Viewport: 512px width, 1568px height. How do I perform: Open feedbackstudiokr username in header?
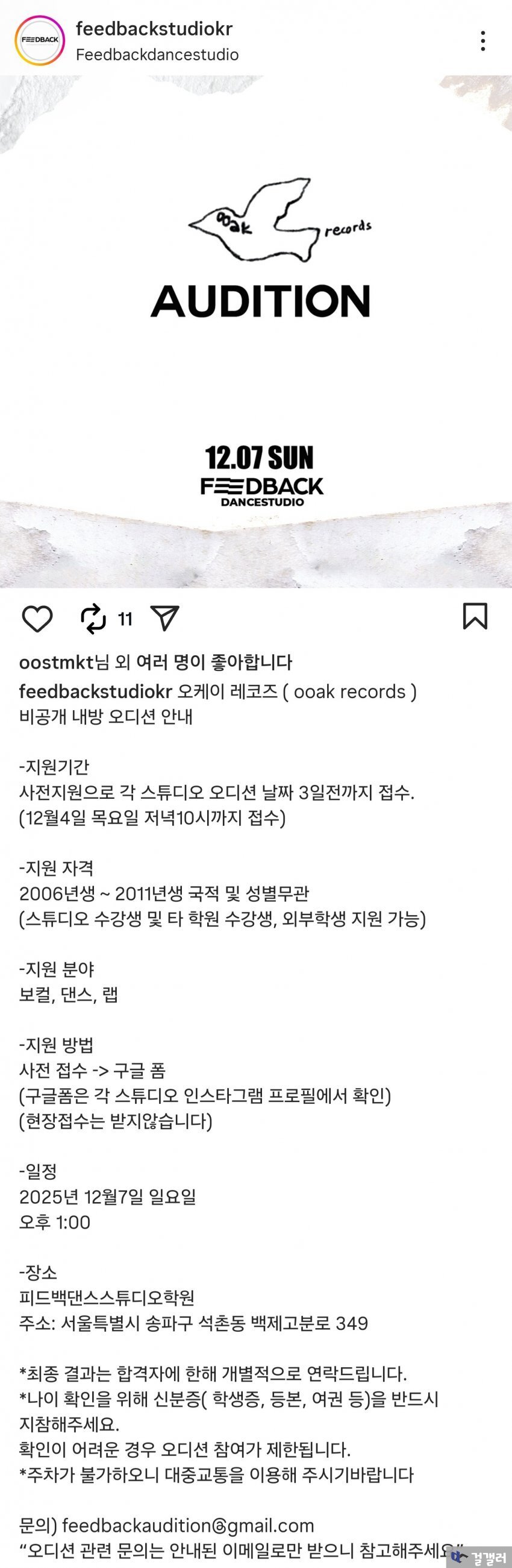pyautogui.click(x=154, y=28)
